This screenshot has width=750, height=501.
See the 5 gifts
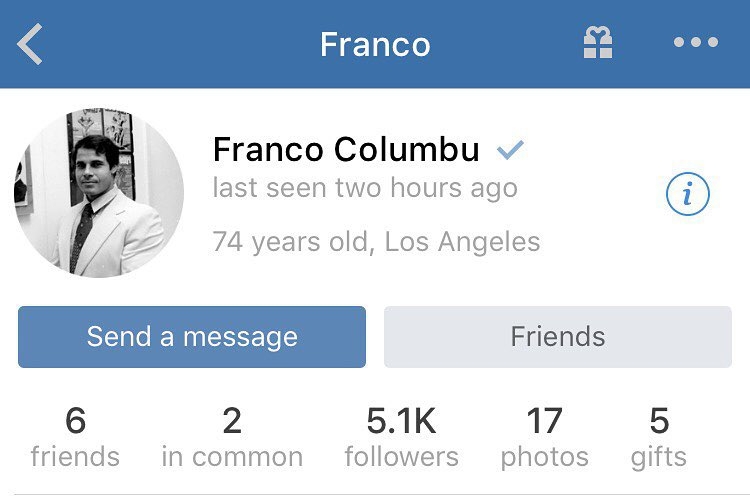(658, 437)
